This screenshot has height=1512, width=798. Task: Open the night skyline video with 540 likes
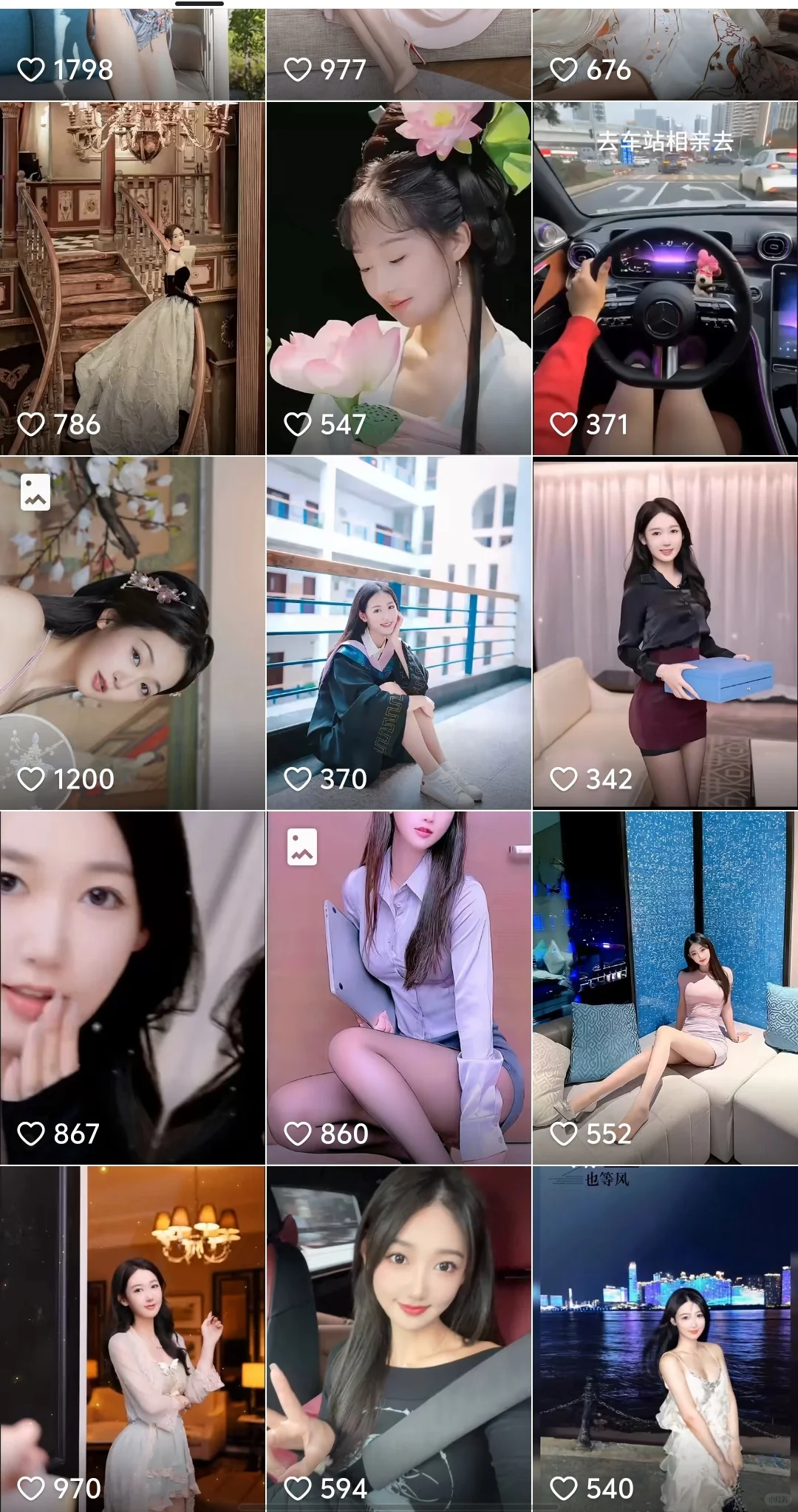(x=665, y=1338)
